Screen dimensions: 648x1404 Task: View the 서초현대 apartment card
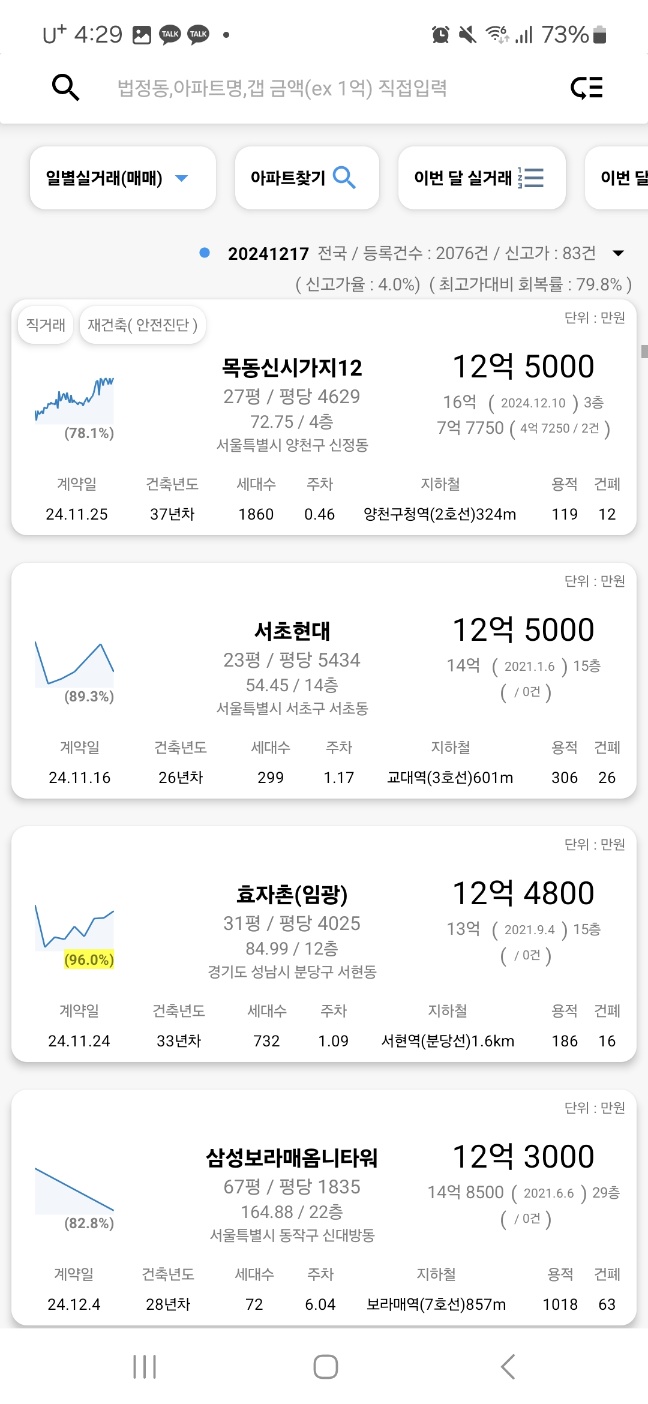coord(323,682)
